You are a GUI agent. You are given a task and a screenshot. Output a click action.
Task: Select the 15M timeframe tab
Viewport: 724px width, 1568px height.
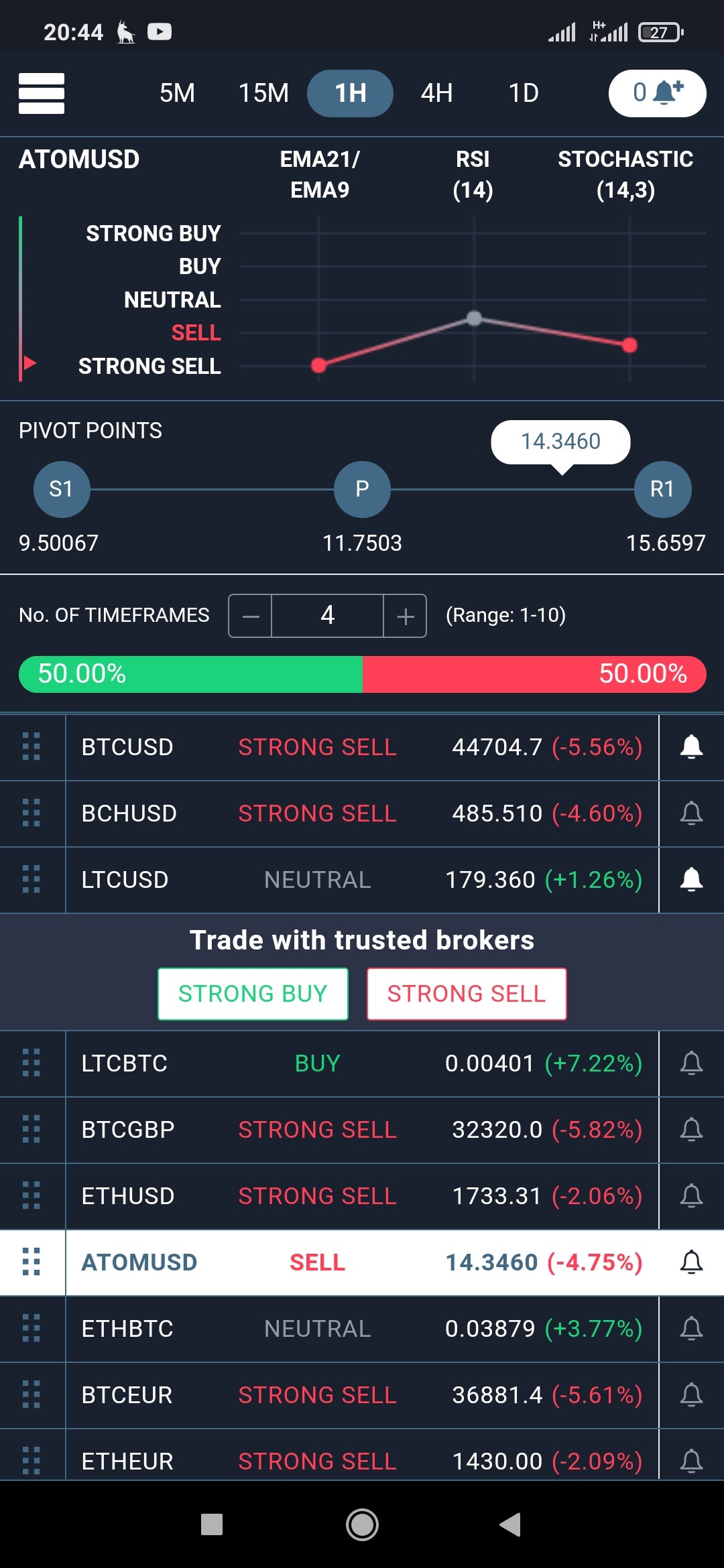point(263,93)
